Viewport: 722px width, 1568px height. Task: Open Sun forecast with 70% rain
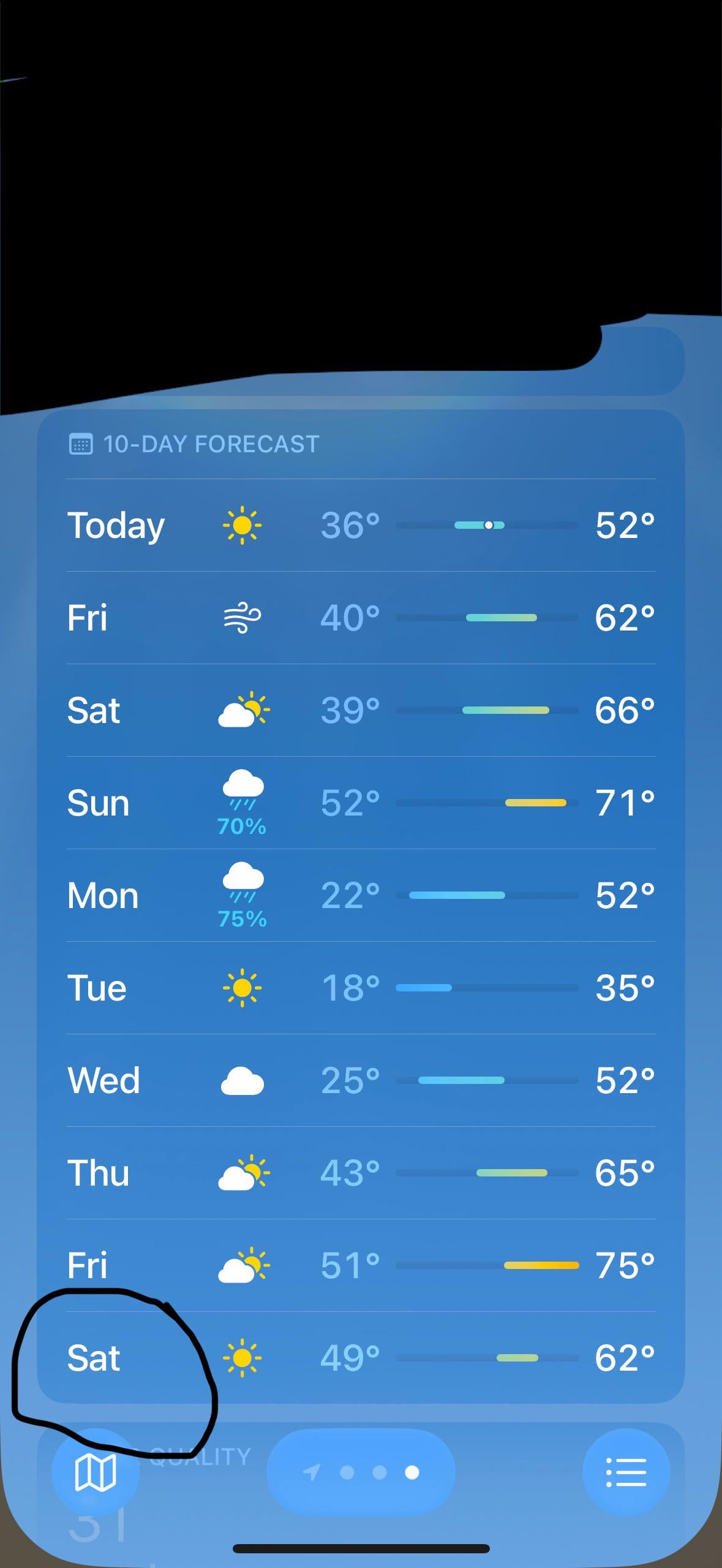[361, 803]
